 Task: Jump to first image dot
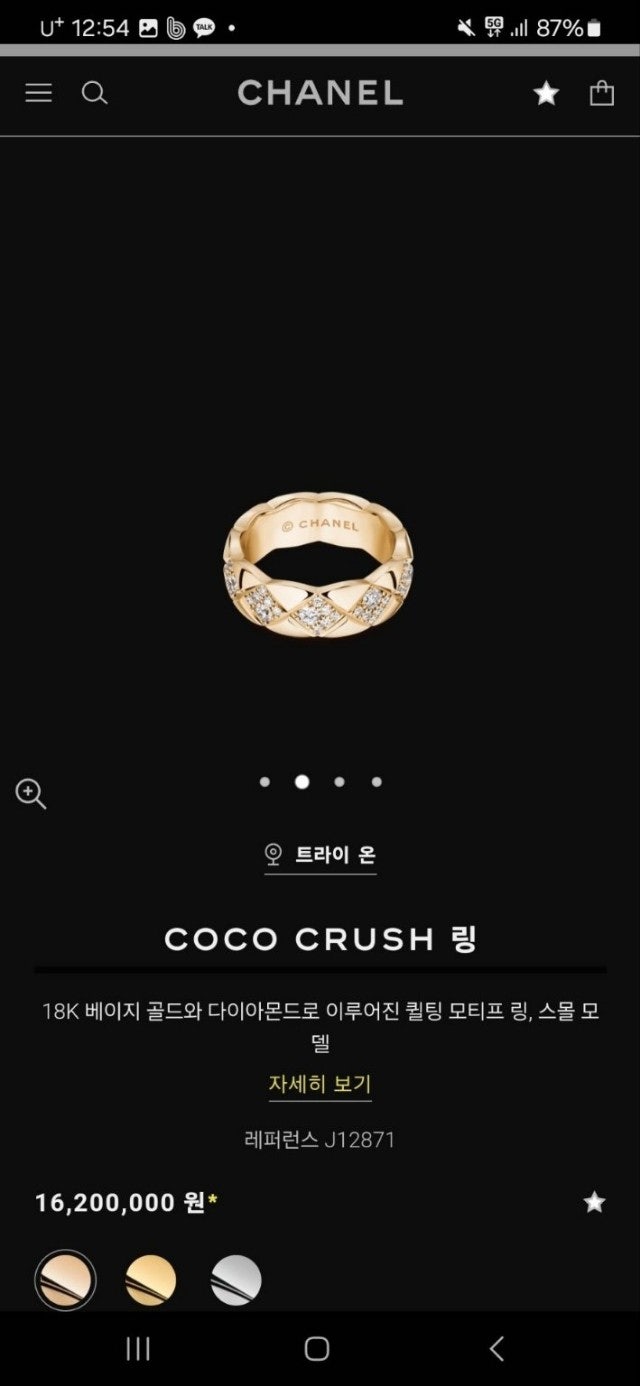tap(265, 782)
